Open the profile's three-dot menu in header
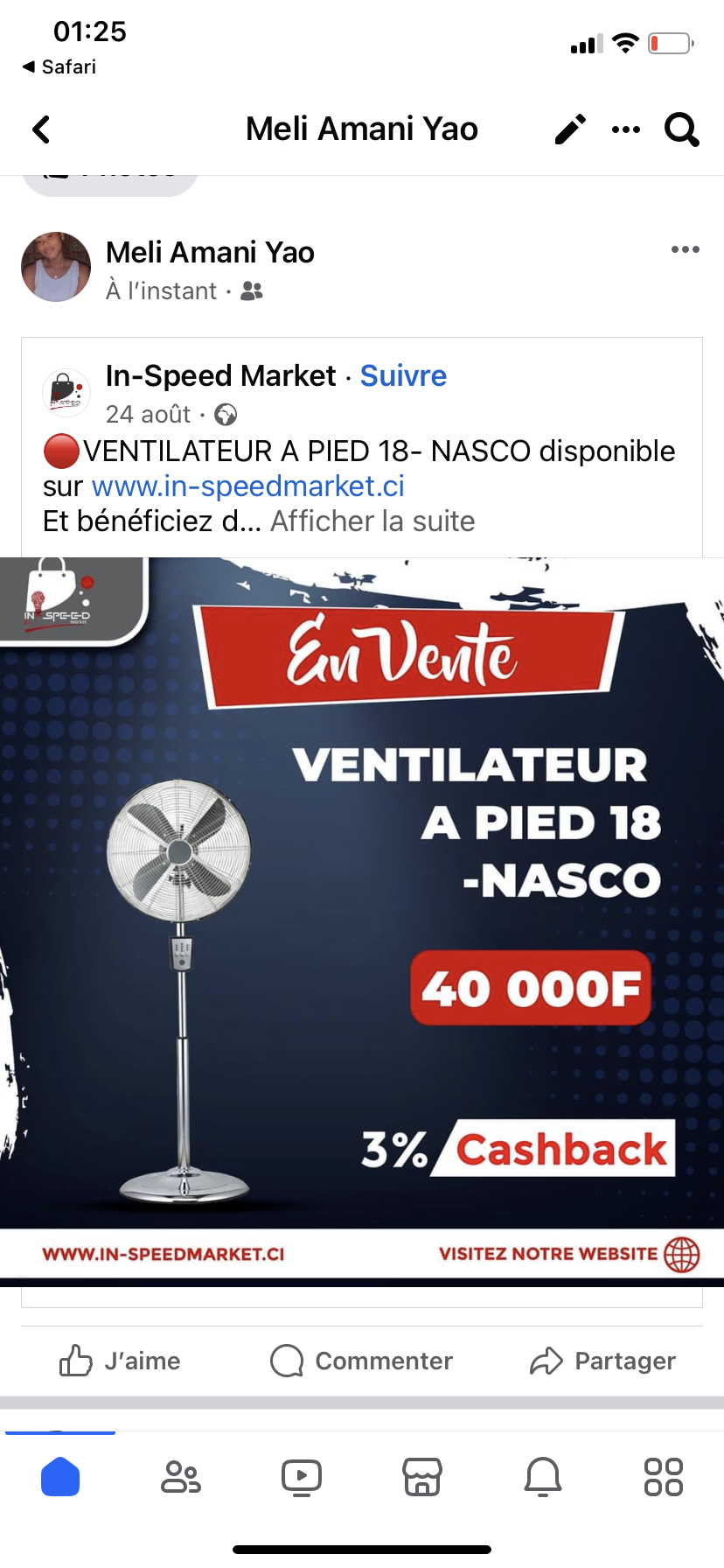Image resolution: width=724 pixels, height=1568 pixels. click(x=626, y=129)
